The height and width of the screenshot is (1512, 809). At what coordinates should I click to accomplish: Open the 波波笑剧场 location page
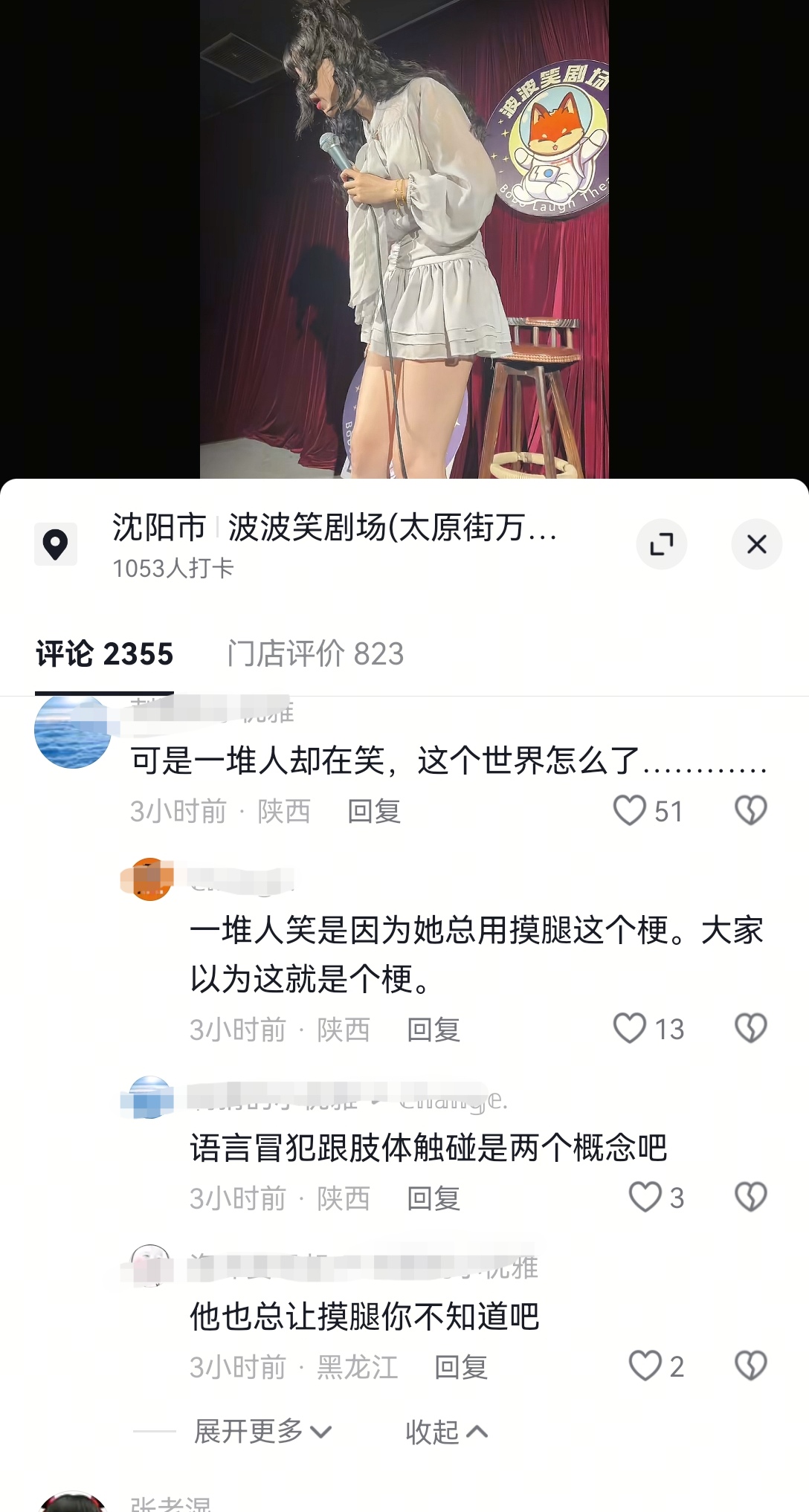[335, 529]
